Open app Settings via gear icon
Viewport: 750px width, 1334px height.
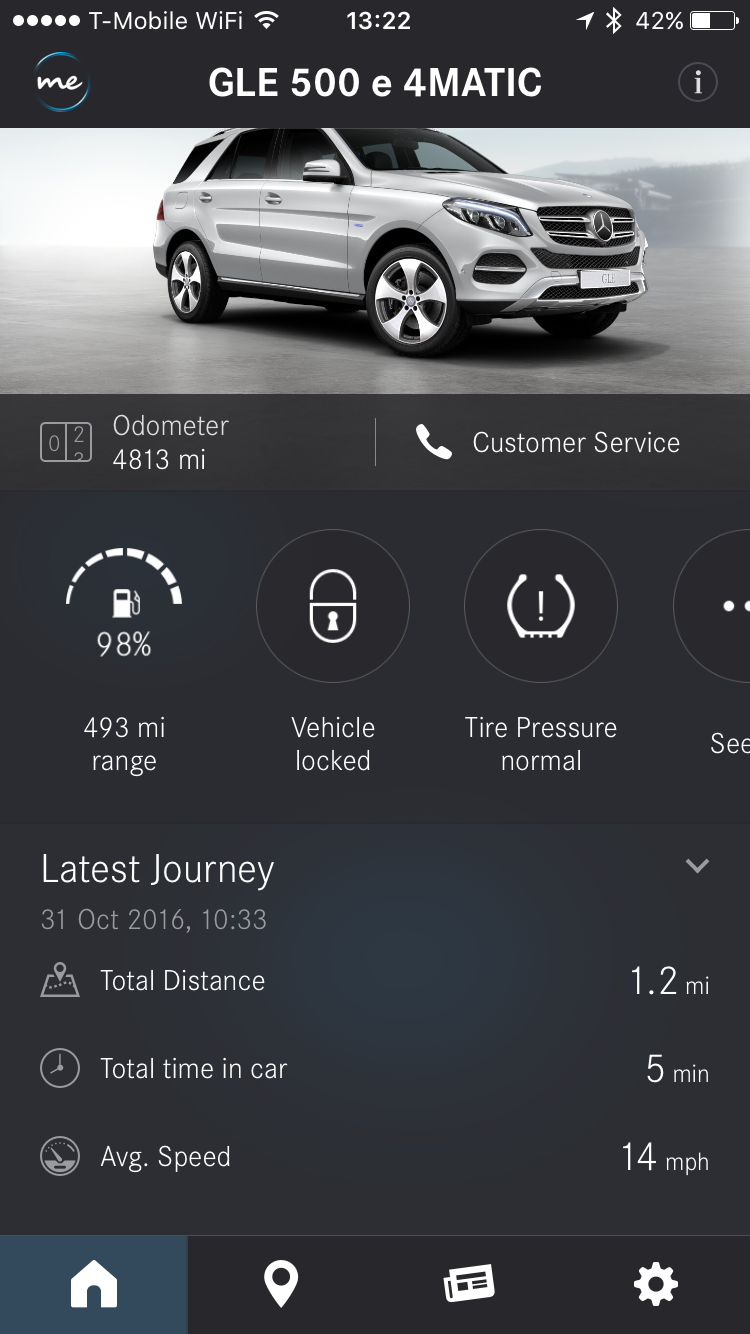tap(656, 1284)
